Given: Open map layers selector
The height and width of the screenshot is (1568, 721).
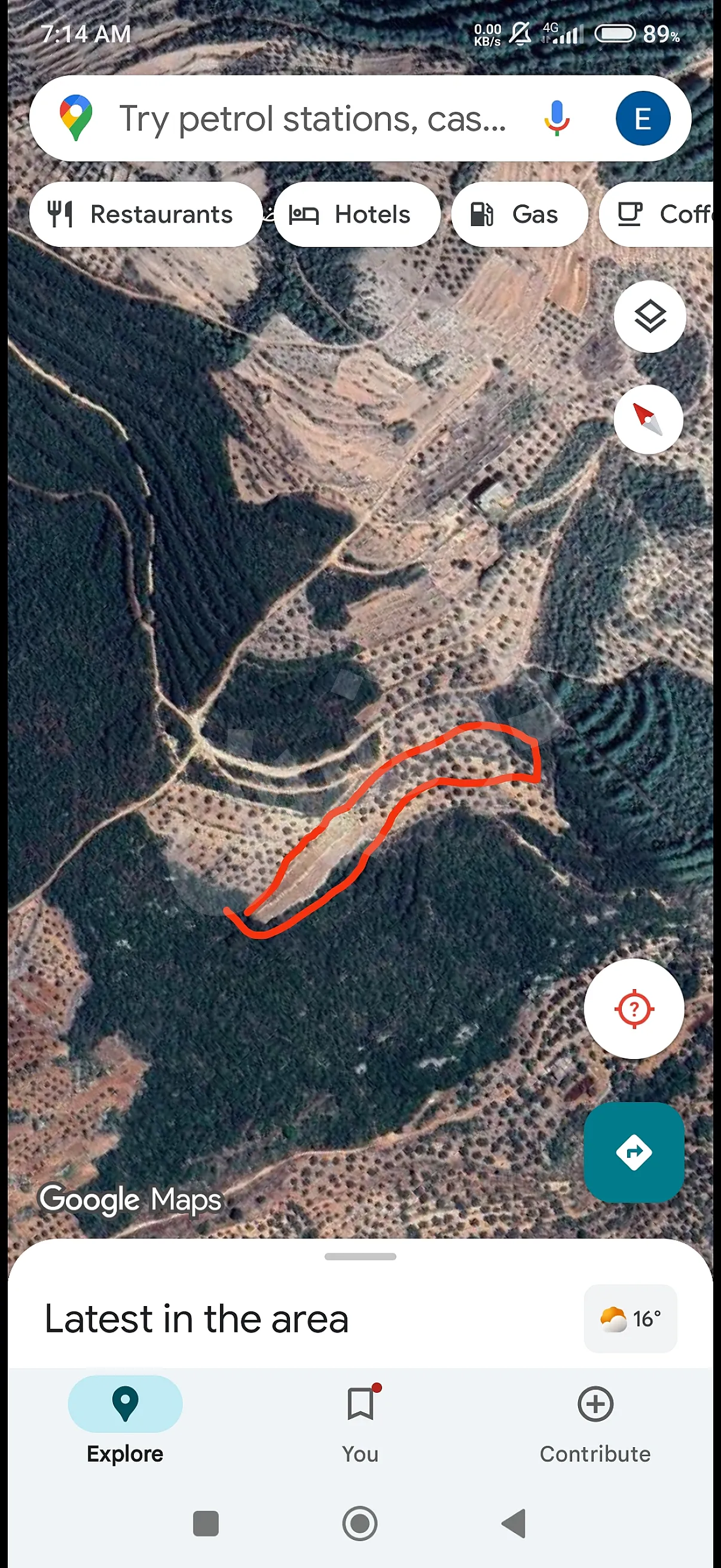Looking at the screenshot, I should pos(649,316).
